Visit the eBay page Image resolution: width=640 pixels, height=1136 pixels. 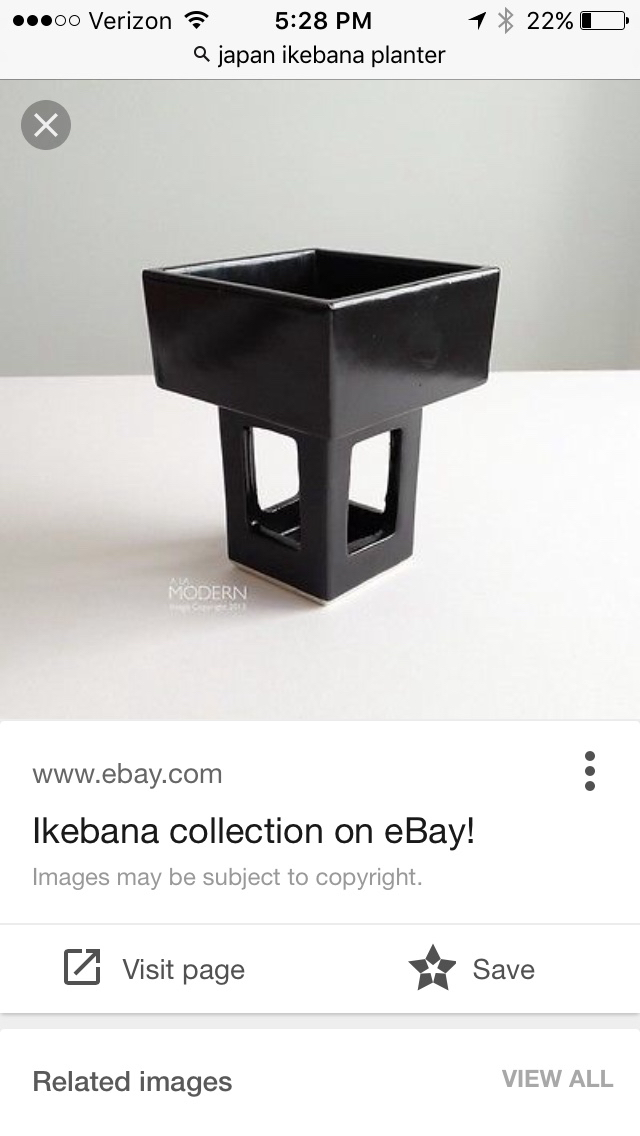(x=155, y=969)
